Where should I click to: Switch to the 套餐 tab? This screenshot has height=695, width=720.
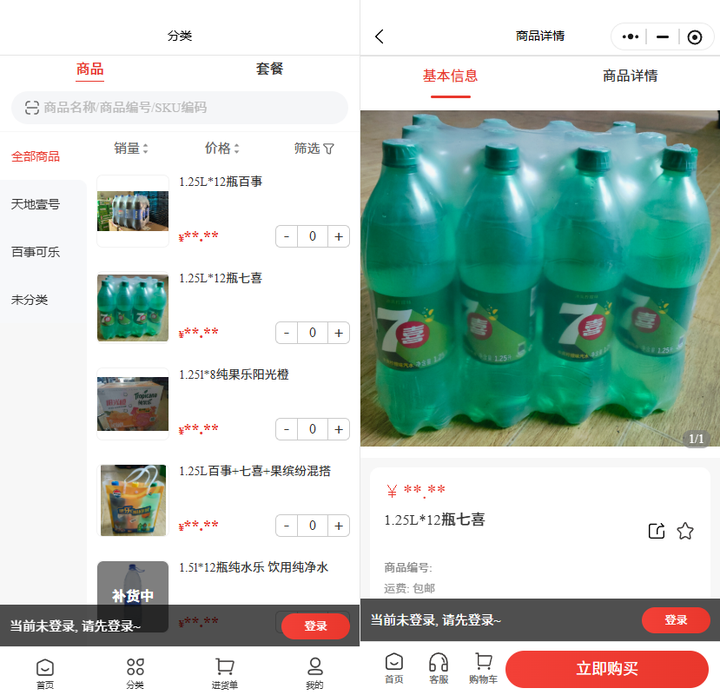[269, 69]
